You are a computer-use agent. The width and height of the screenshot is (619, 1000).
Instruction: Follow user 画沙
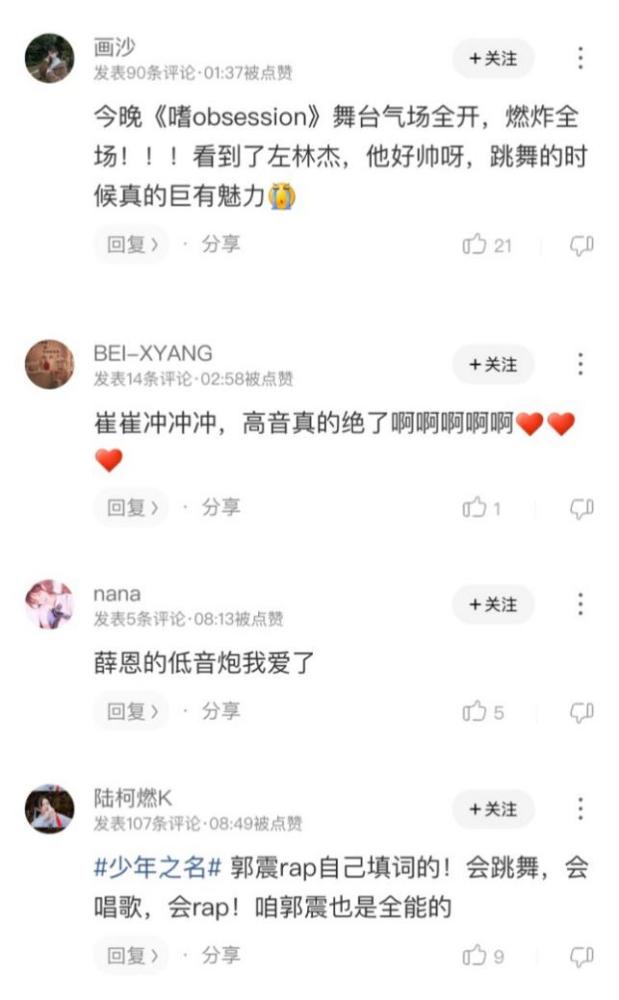493,59
